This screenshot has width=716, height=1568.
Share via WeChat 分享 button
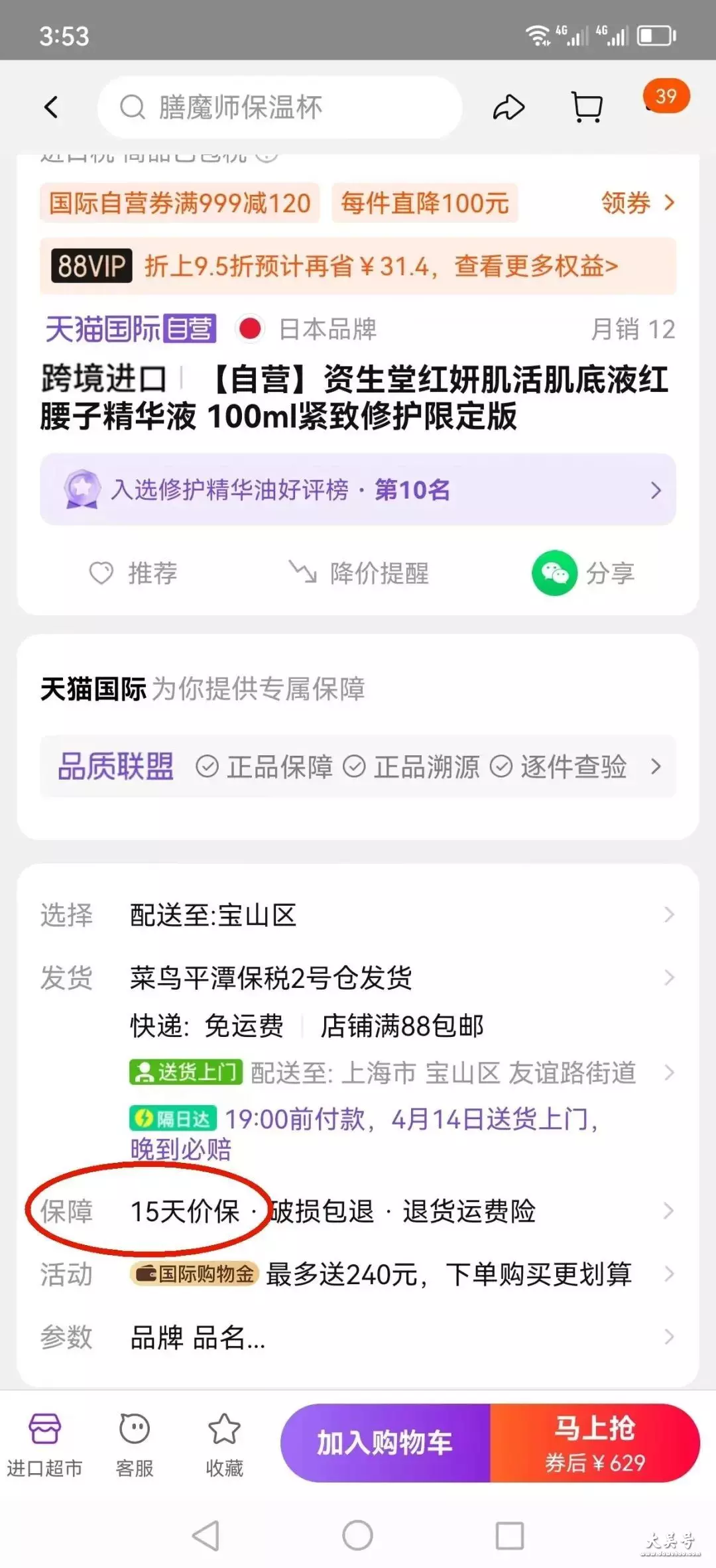[x=583, y=573]
